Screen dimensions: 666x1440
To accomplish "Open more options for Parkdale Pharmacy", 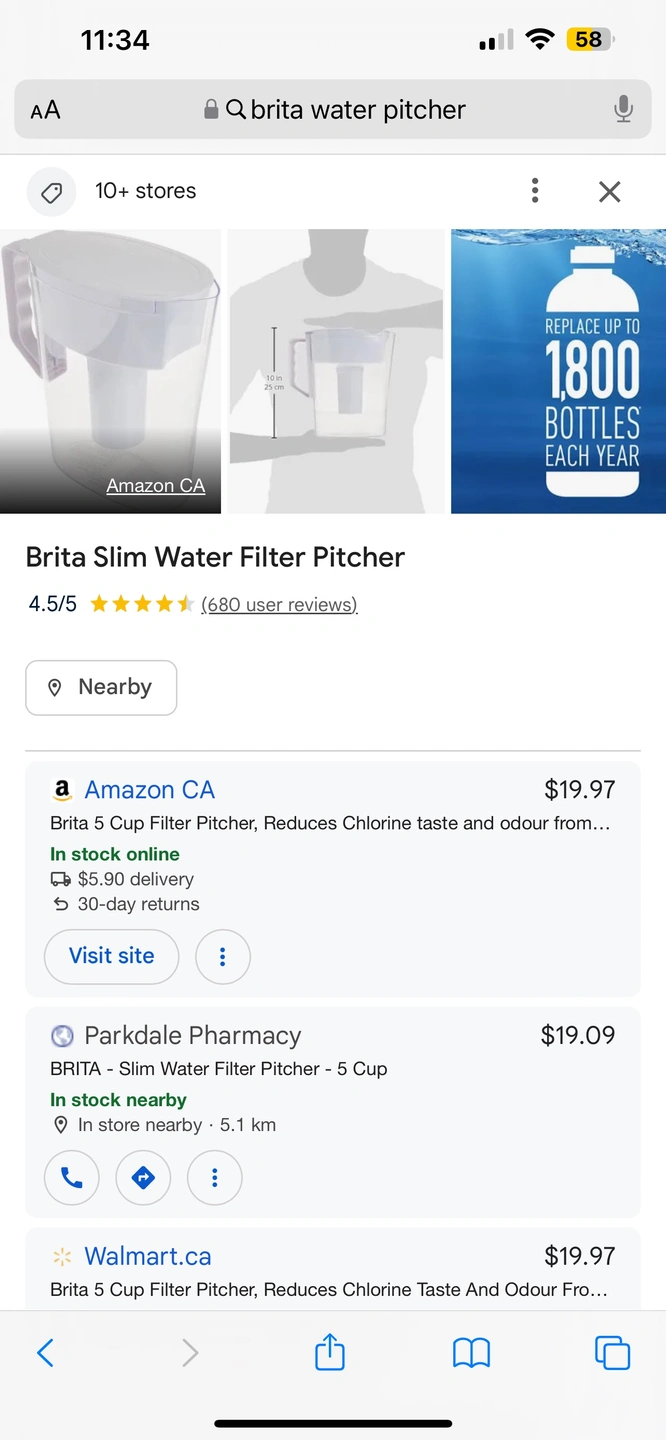I will (214, 1178).
